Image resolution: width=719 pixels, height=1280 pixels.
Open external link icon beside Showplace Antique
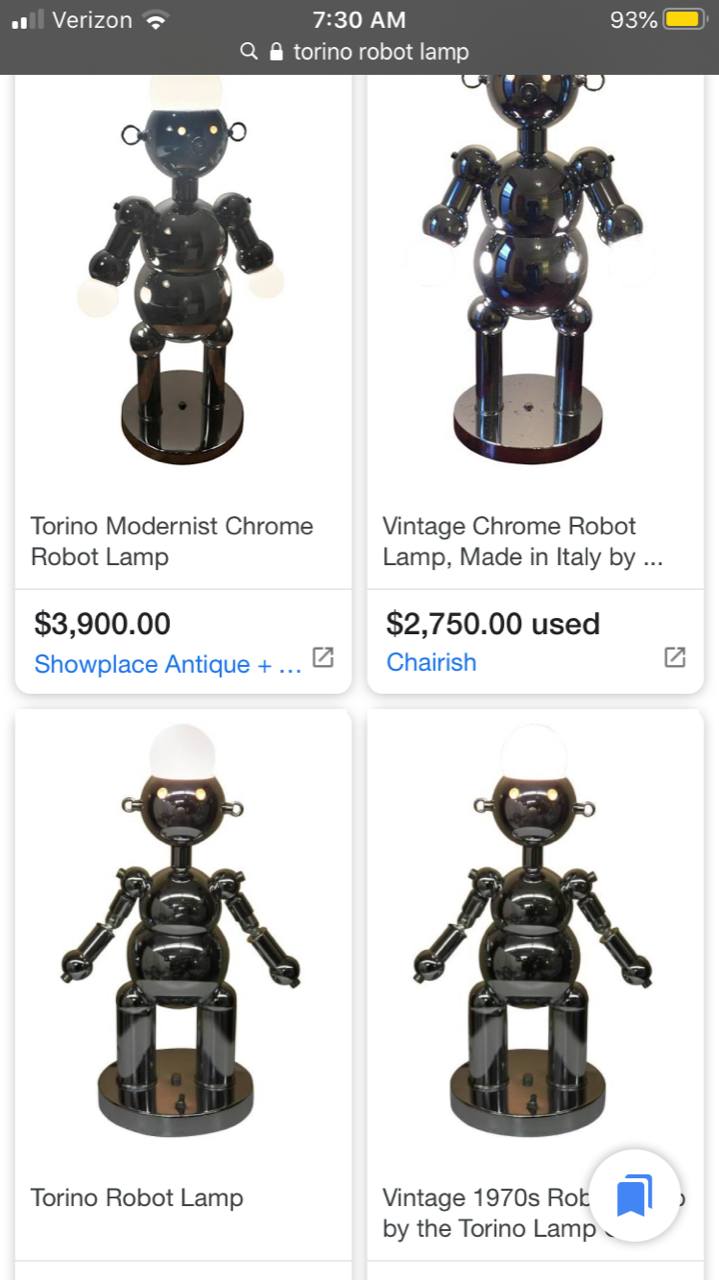(323, 657)
